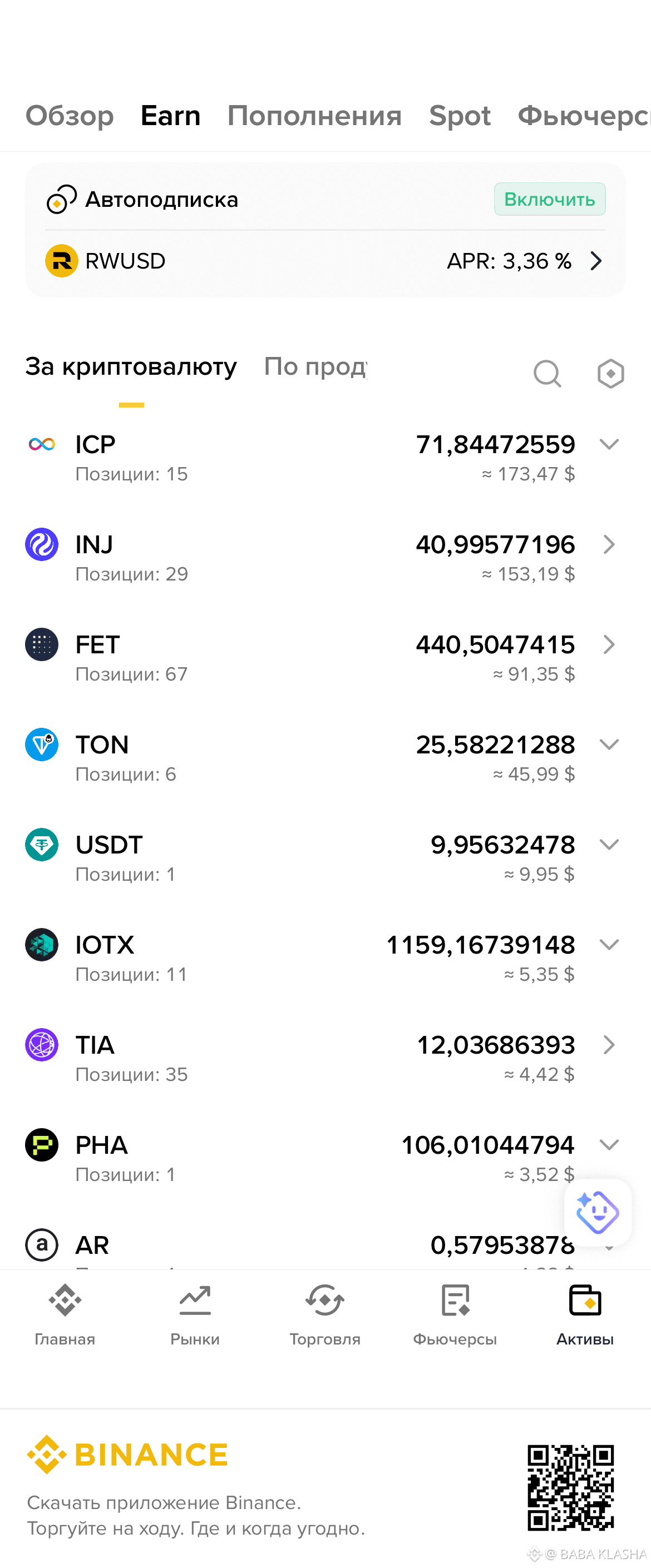Open the floating AI assistant button

(x=598, y=1212)
